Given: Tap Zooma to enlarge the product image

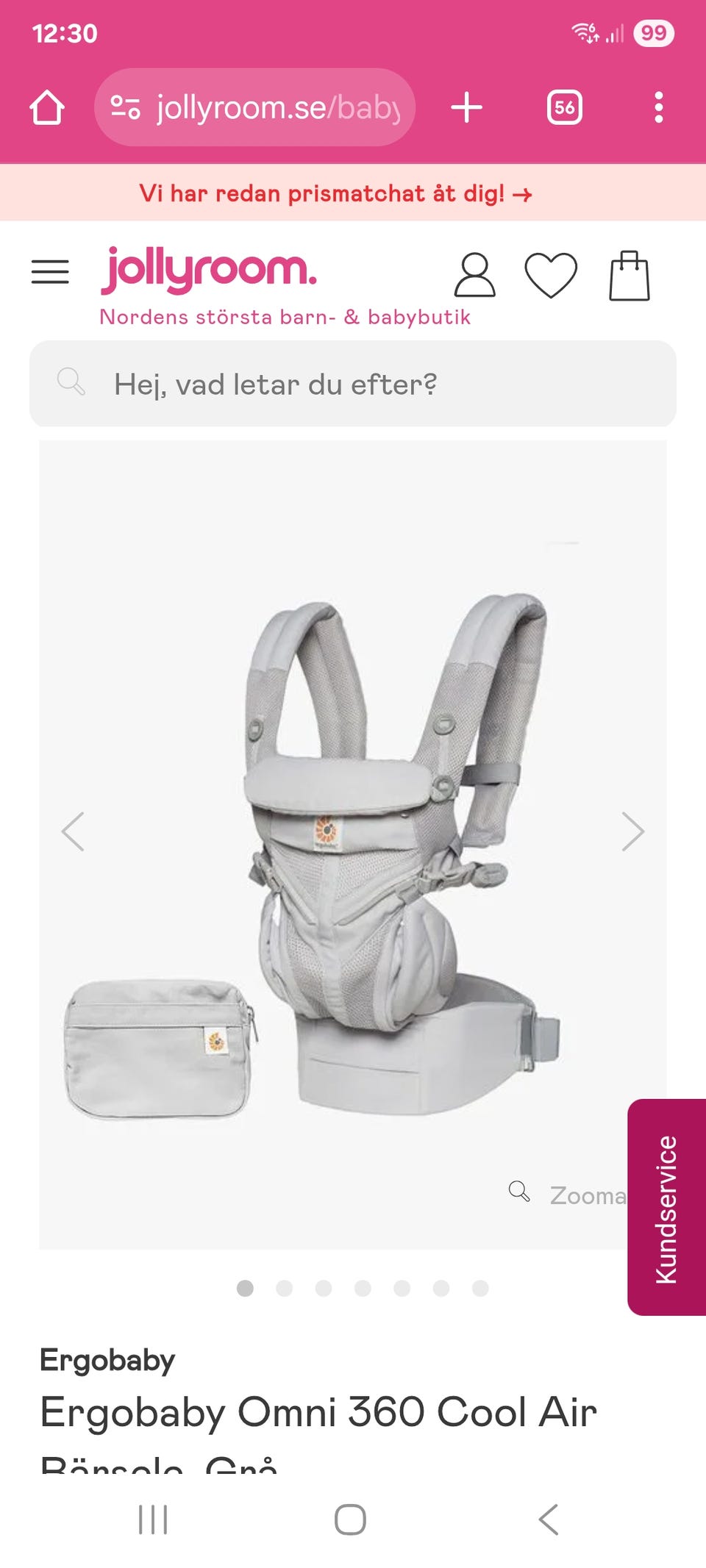Looking at the screenshot, I should click(x=570, y=1195).
